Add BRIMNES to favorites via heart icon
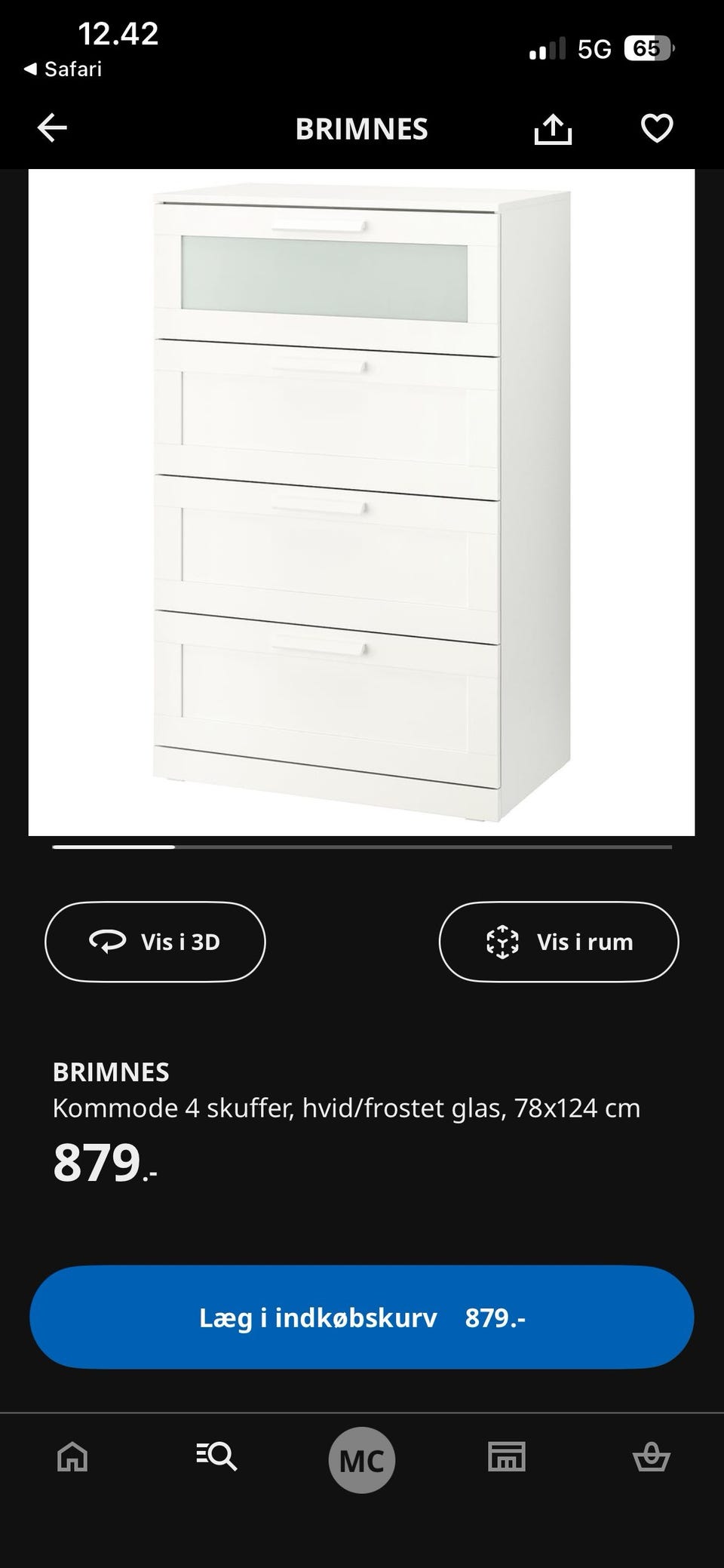The width and height of the screenshot is (724, 1568). point(657,128)
